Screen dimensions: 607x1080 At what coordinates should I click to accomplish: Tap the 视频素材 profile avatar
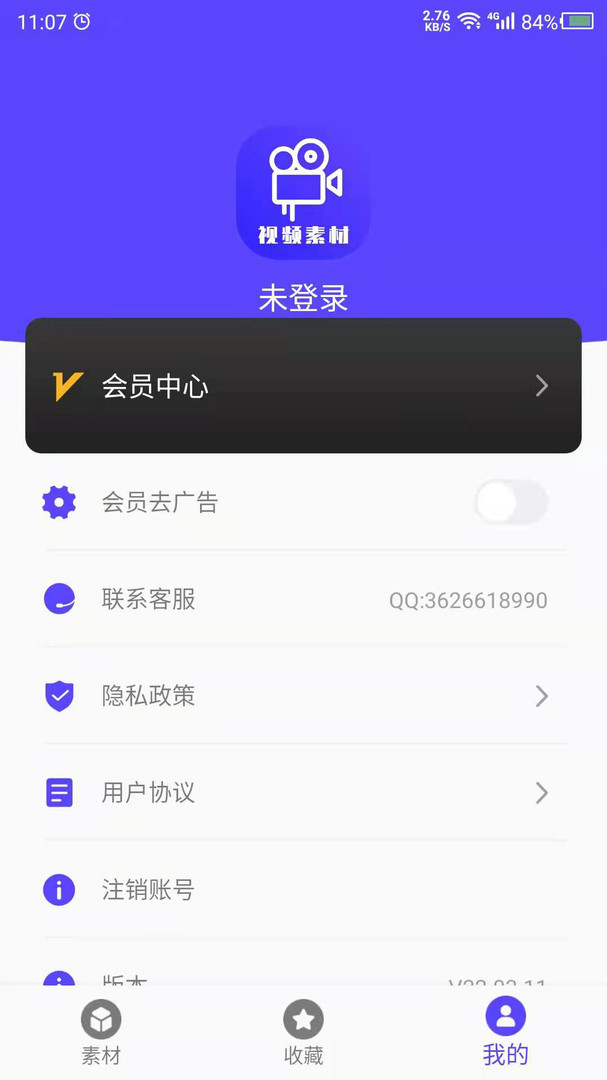303,193
